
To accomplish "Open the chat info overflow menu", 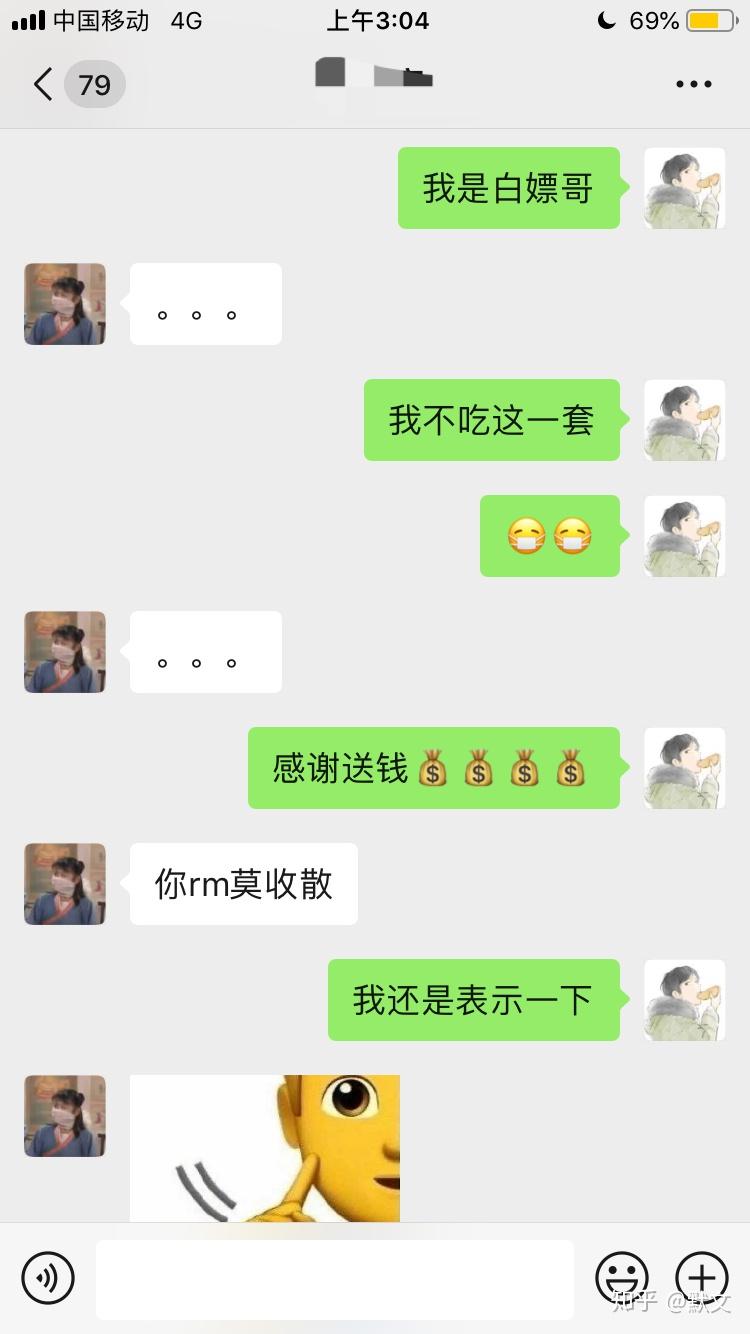I will (693, 84).
